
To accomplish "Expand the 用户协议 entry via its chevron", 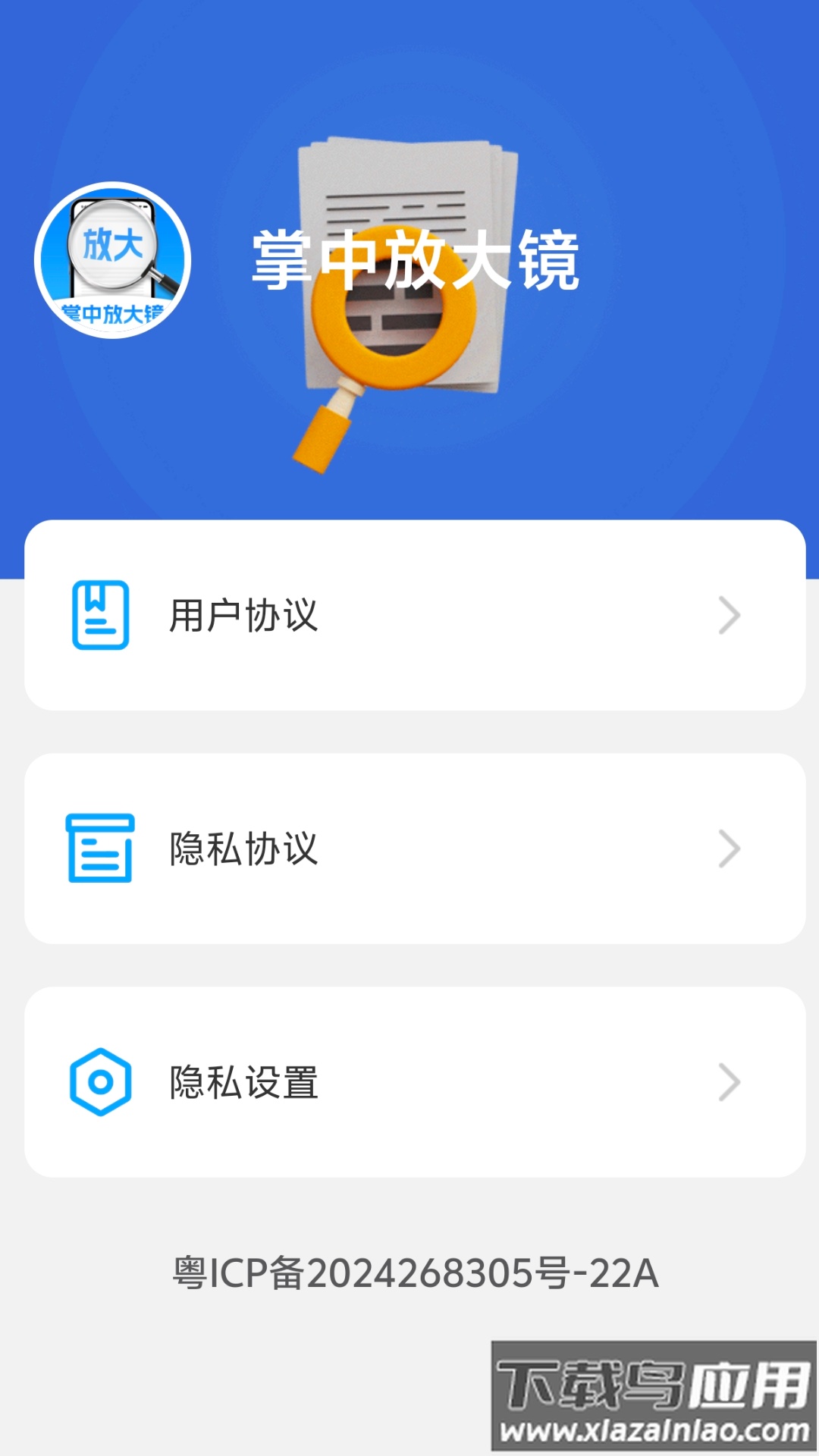I will (x=728, y=615).
